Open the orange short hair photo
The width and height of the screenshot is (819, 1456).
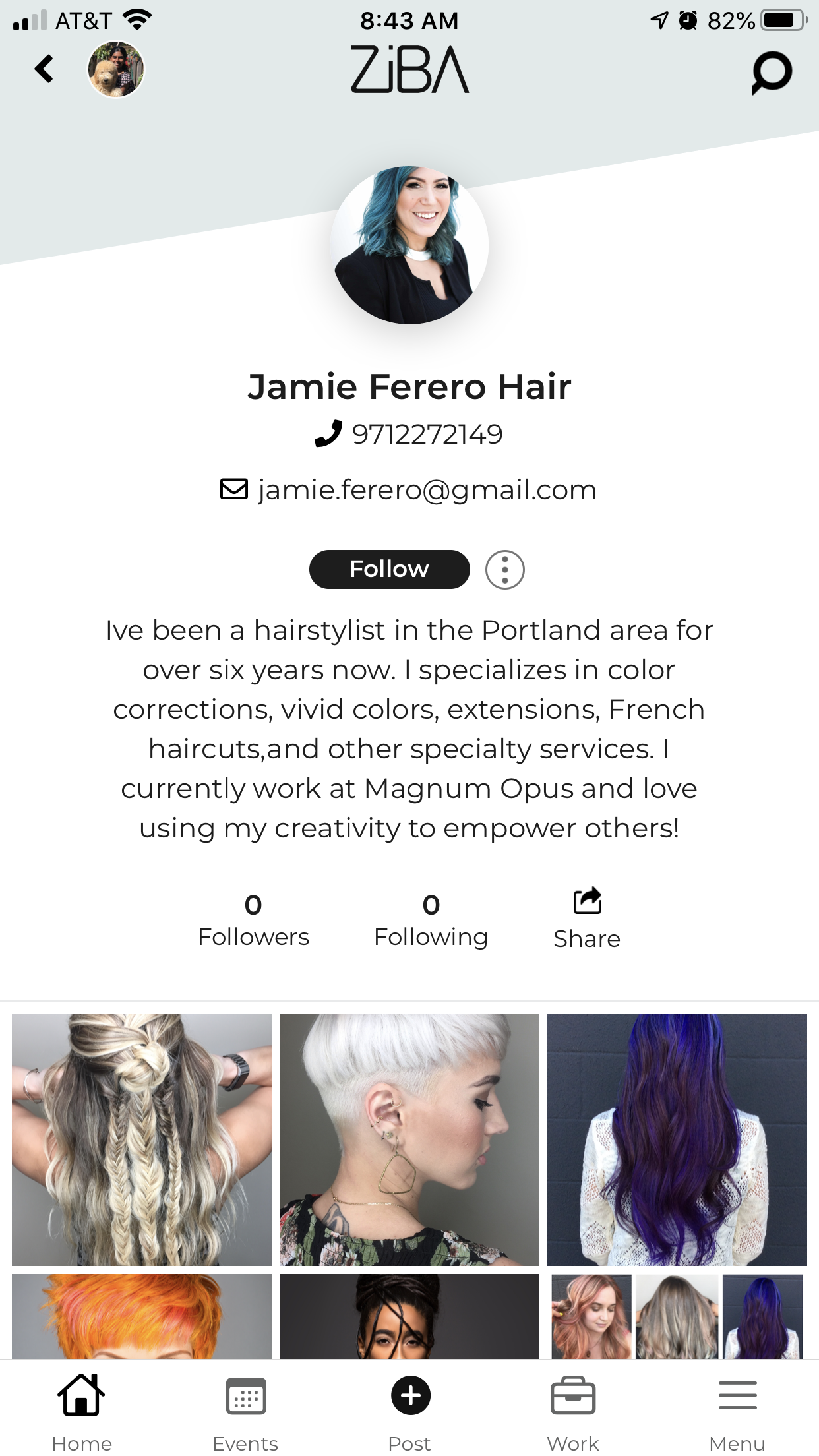(x=142, y=1316)
